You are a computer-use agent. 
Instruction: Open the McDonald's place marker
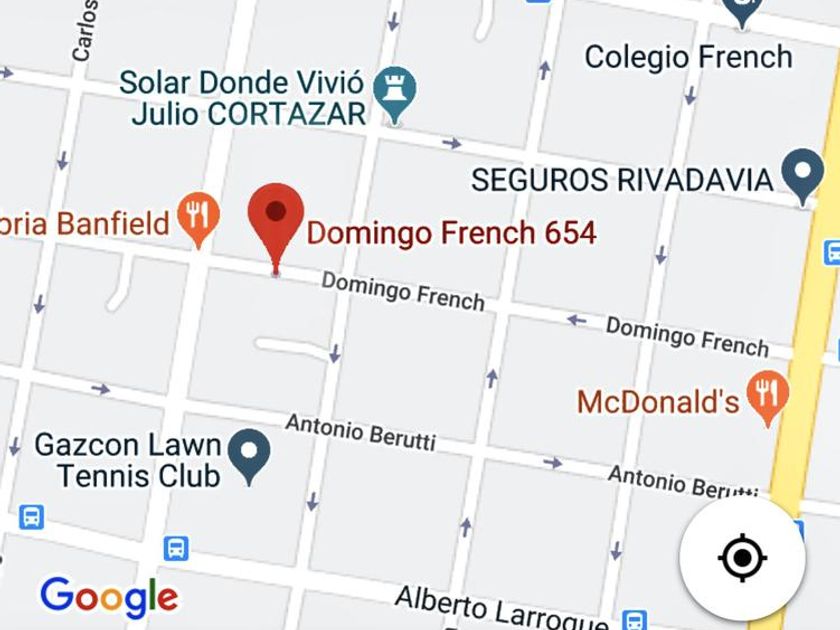point(767,396)
